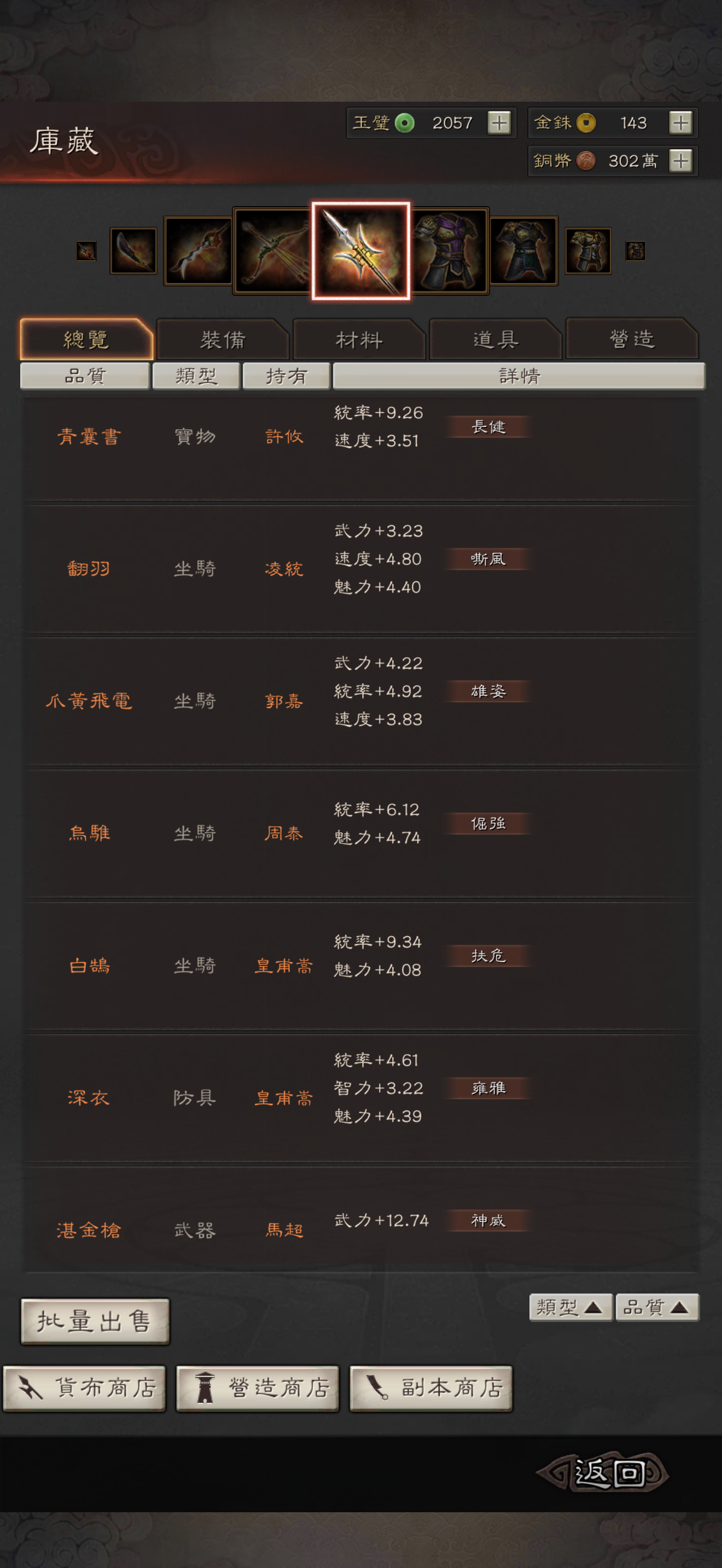The height and width of the screenshot is (1568, 722).
Task: Select the purple armor thumbnail
Action: pyautogui.click(x=449, y=251)
